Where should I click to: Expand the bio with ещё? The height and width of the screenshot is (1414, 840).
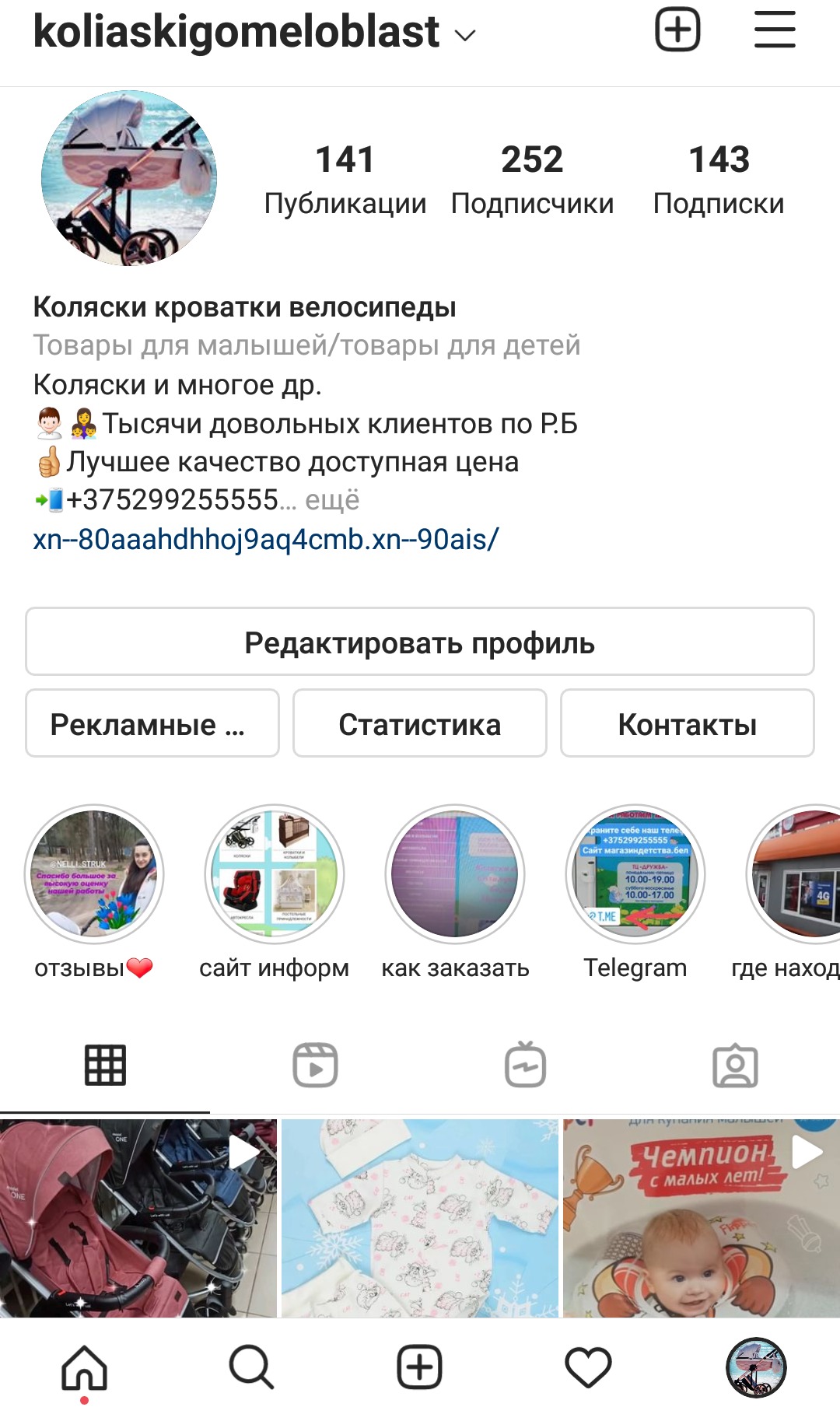pyautogui.click(x=332, y=500)
